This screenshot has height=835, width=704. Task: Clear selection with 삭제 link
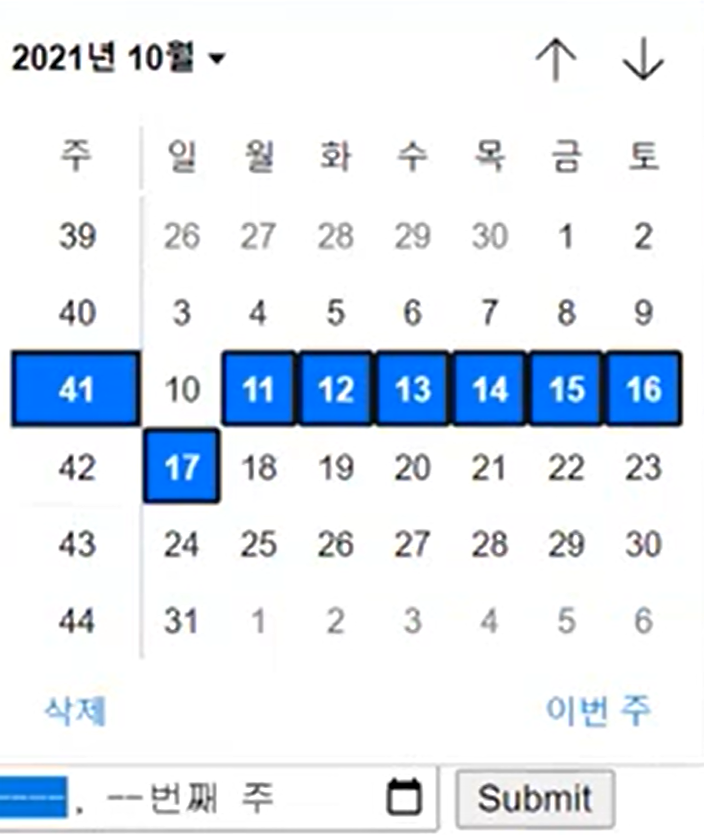click(x=75, y=711)
